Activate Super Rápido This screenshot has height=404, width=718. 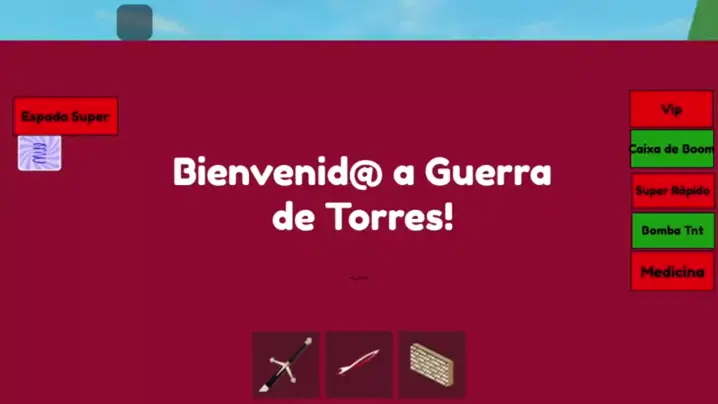click(x=671, y=190)
